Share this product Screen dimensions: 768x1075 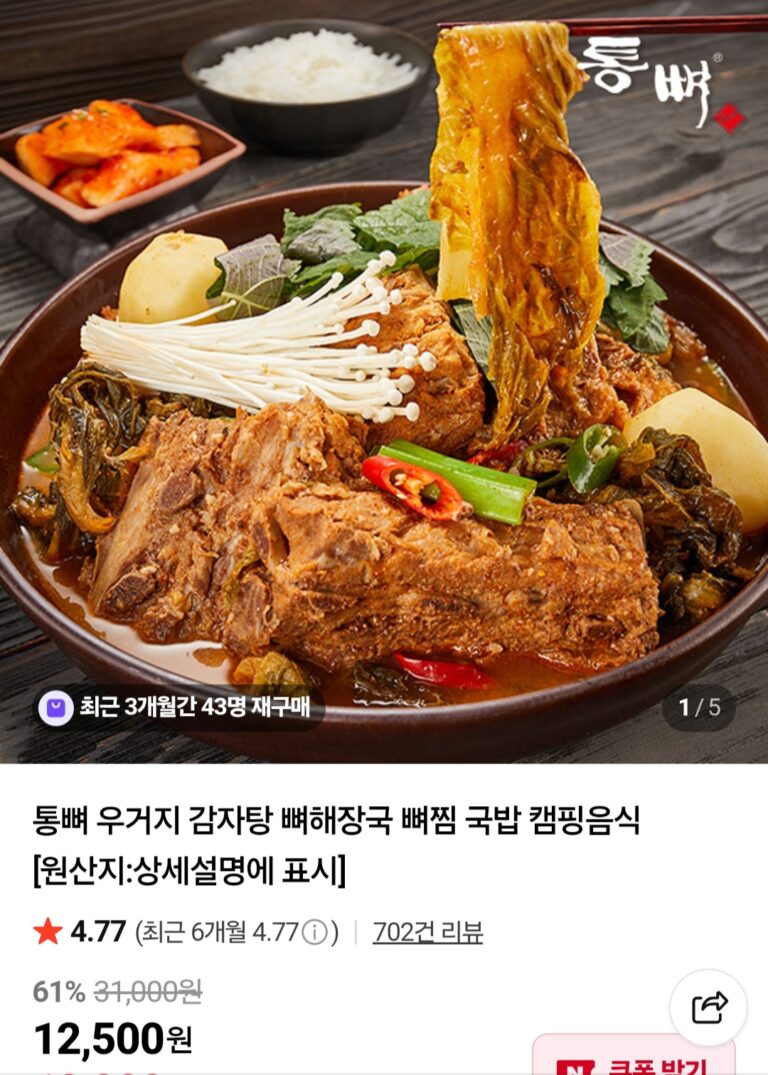708,1007
